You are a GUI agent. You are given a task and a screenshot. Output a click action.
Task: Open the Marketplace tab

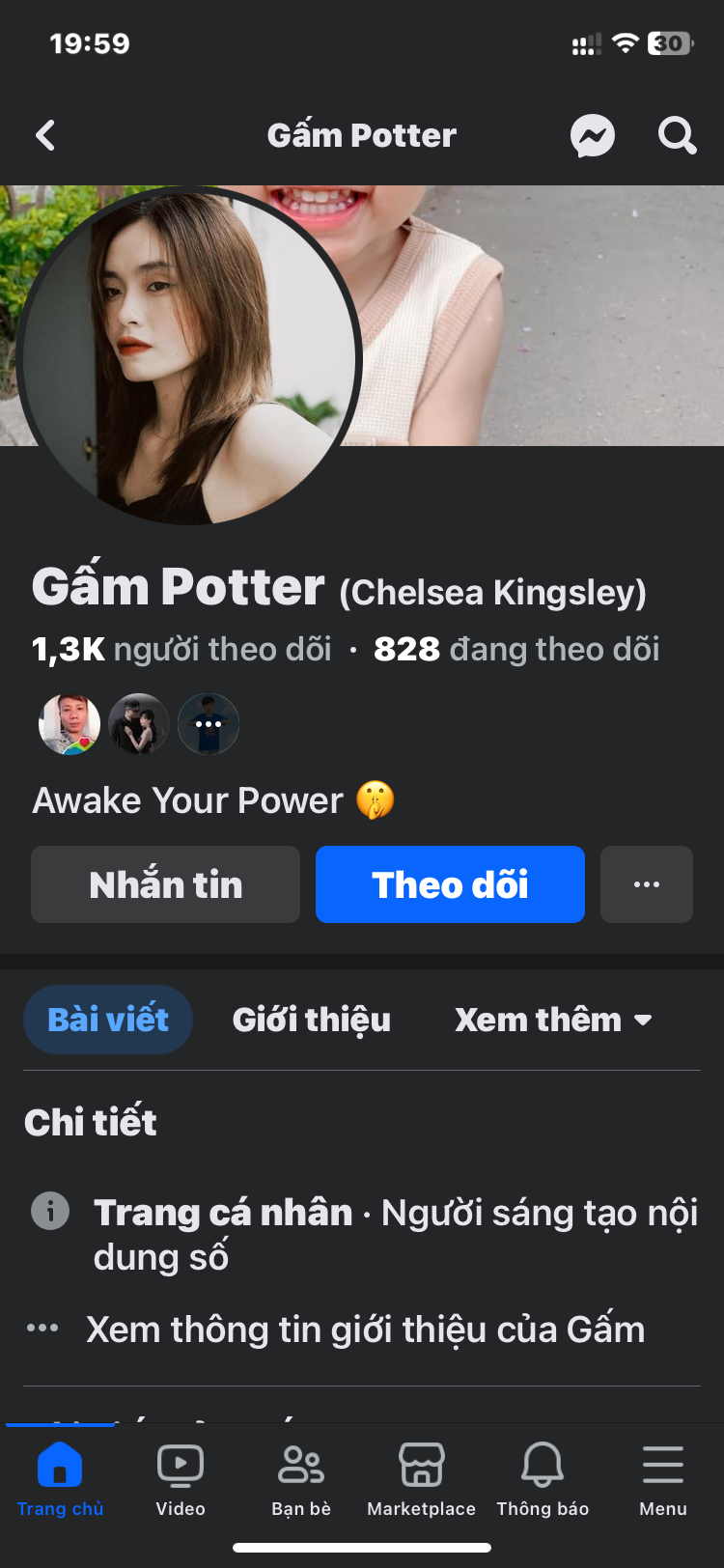[422, 1479]
